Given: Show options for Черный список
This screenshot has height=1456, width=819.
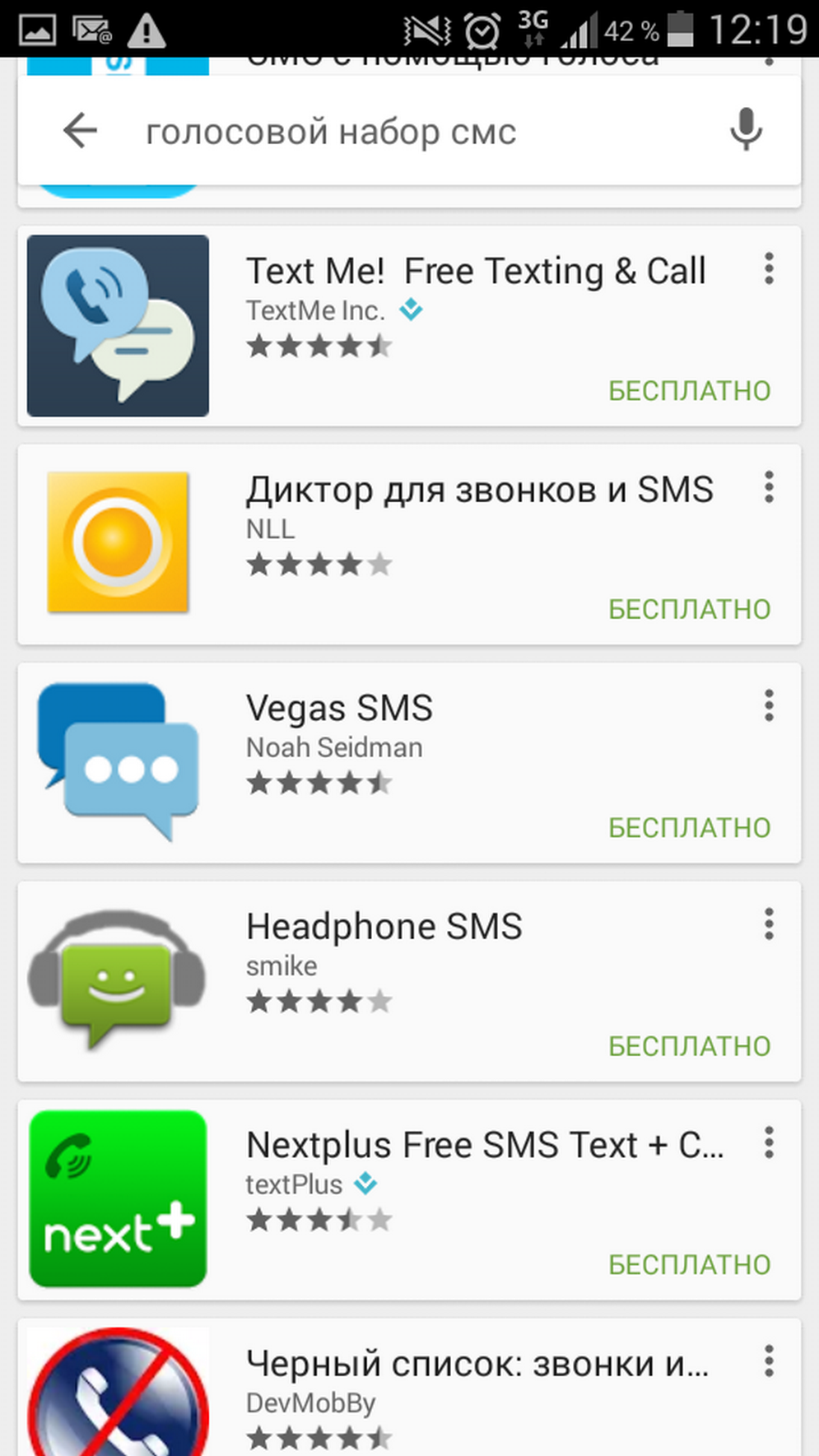Looking at the screenshot, I should pos(769,1361).
